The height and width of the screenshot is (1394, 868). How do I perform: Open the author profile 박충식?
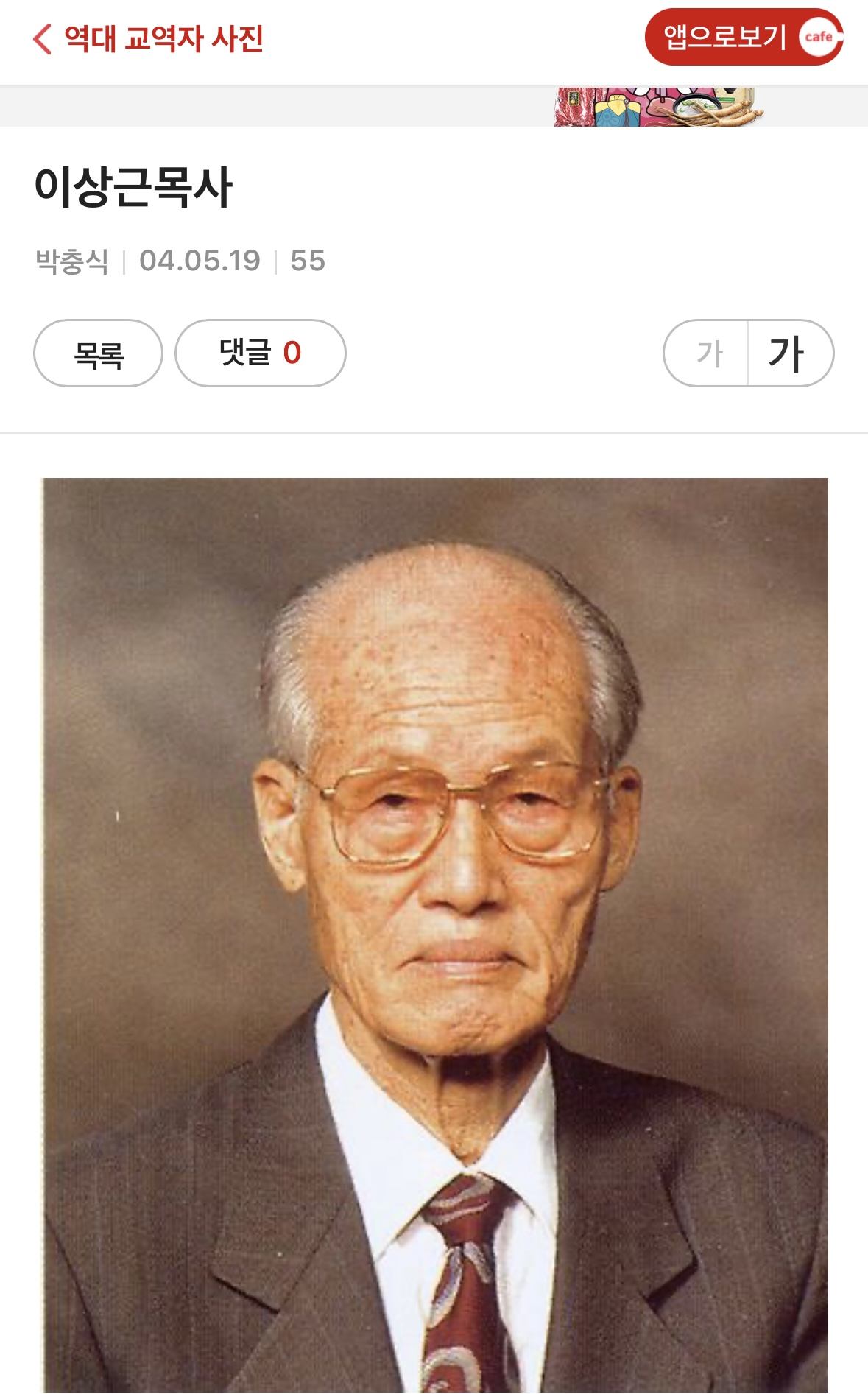tap(72, 261)
